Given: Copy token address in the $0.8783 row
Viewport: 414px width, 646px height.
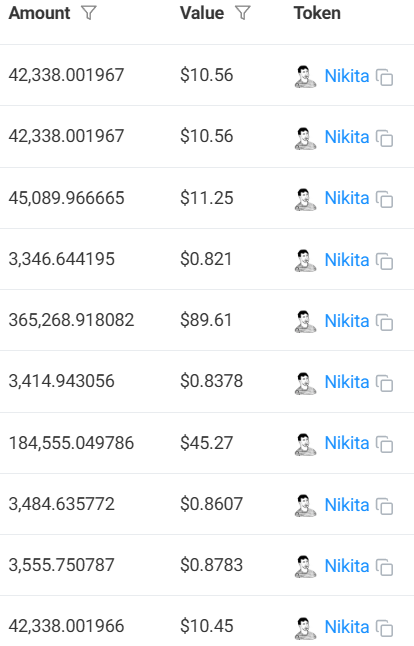Looking at the screenshot, I should pyautogui.click(x=385, y=567).
